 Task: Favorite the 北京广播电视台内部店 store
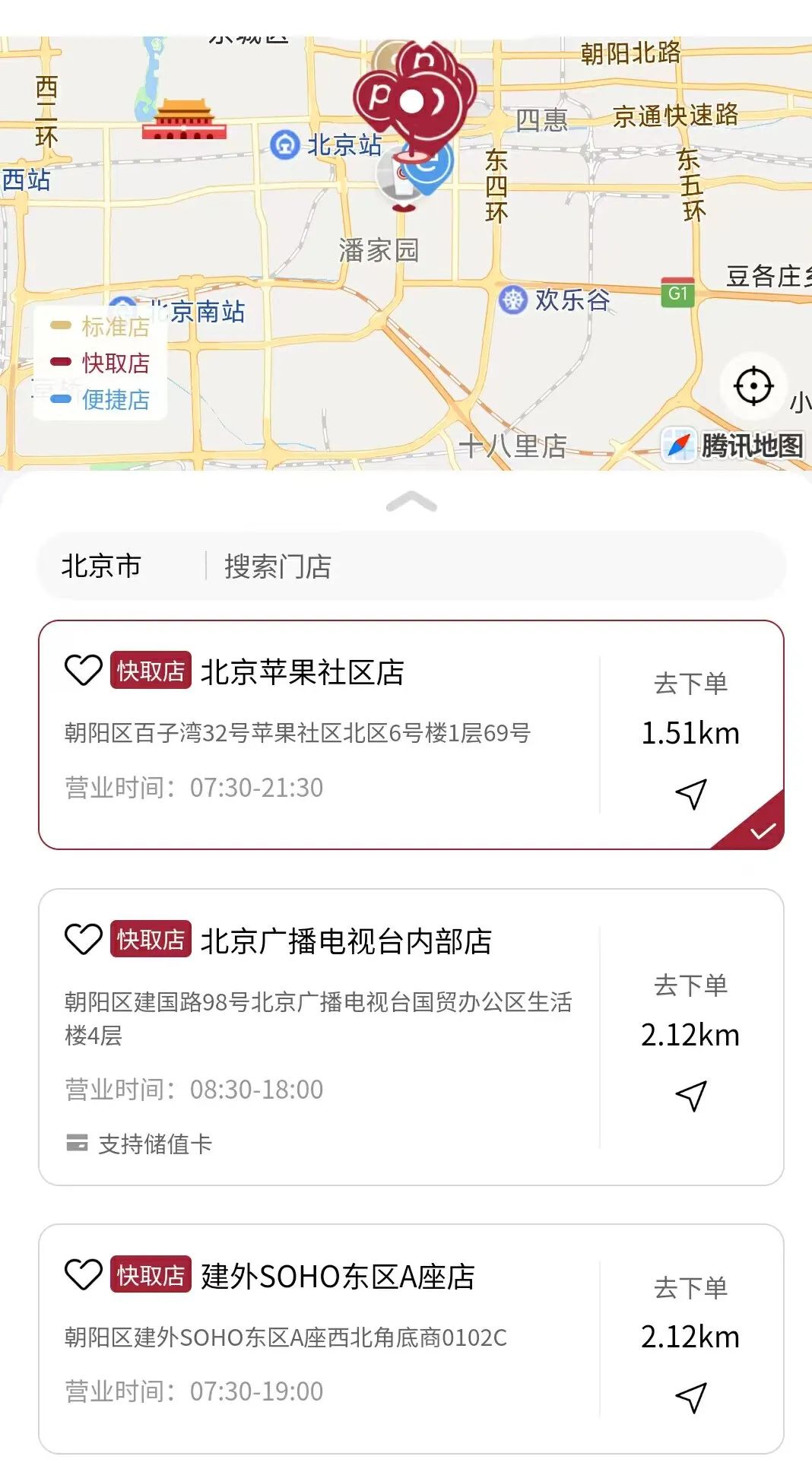(83, 940)
